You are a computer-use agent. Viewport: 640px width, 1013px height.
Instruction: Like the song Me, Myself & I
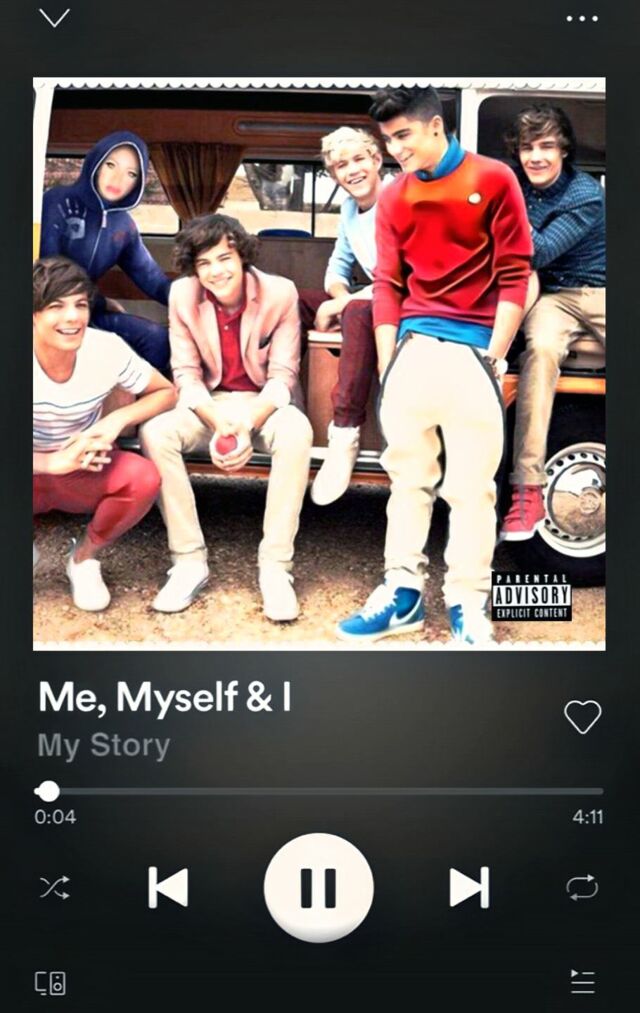pos(582,716)
